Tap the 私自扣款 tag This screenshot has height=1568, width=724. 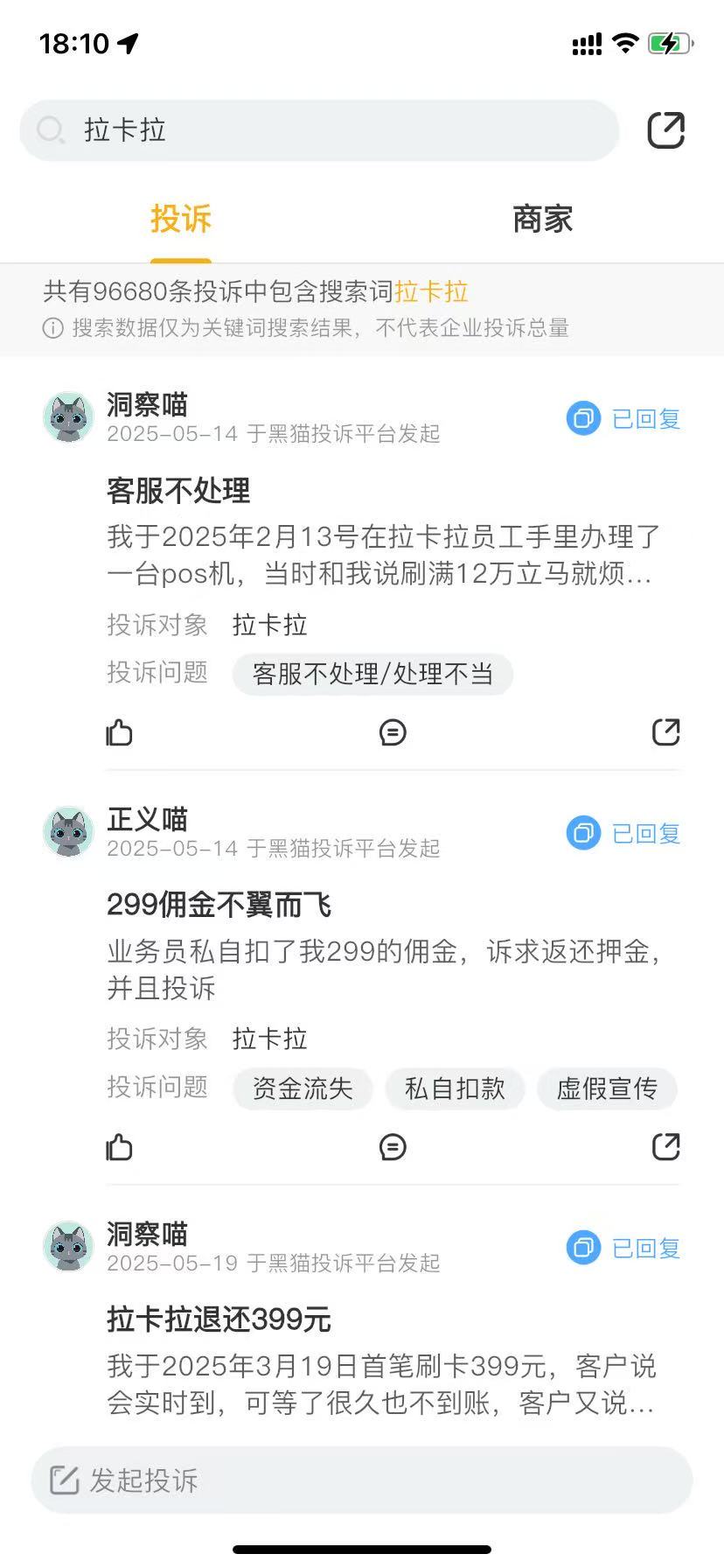tap(455, 1088)
